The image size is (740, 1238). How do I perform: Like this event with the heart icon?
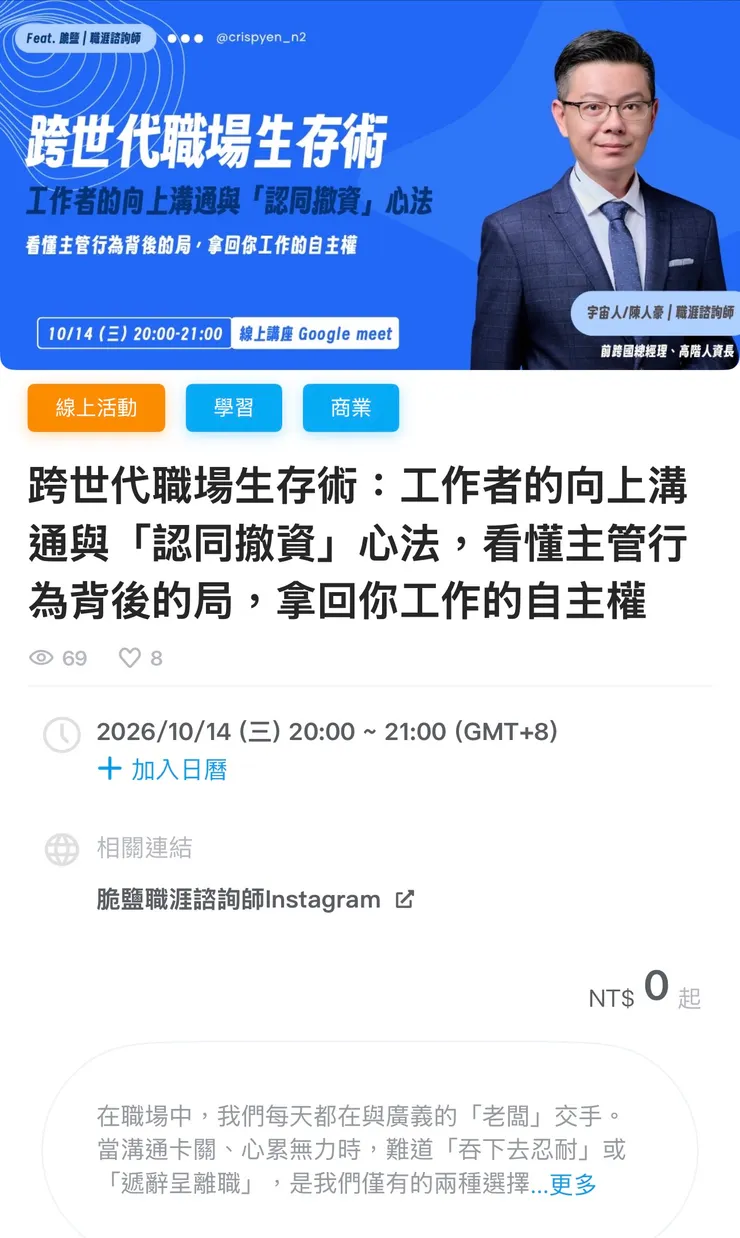[130, 658]
